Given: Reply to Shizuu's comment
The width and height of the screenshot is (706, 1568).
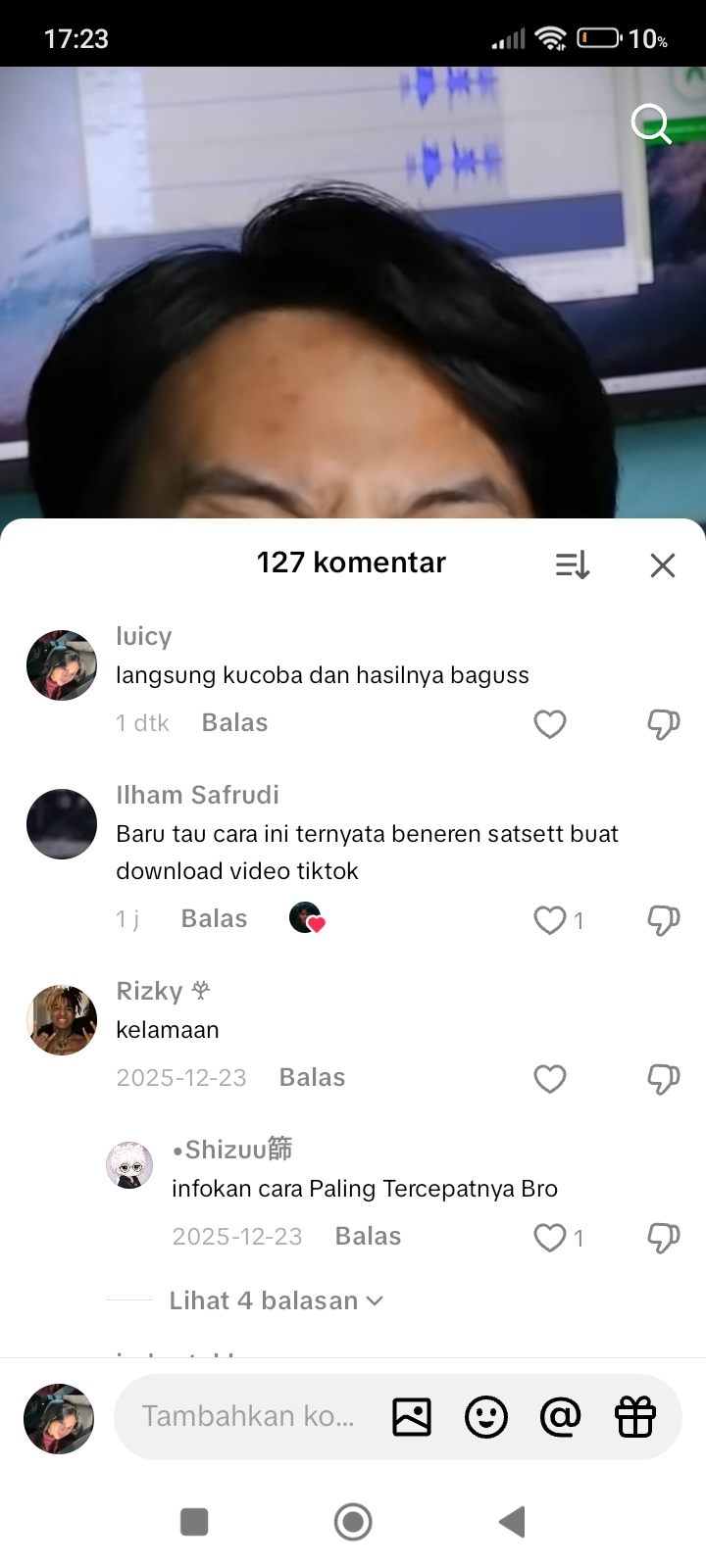Looking at the screenshot, I should (x=368, y=1237).
